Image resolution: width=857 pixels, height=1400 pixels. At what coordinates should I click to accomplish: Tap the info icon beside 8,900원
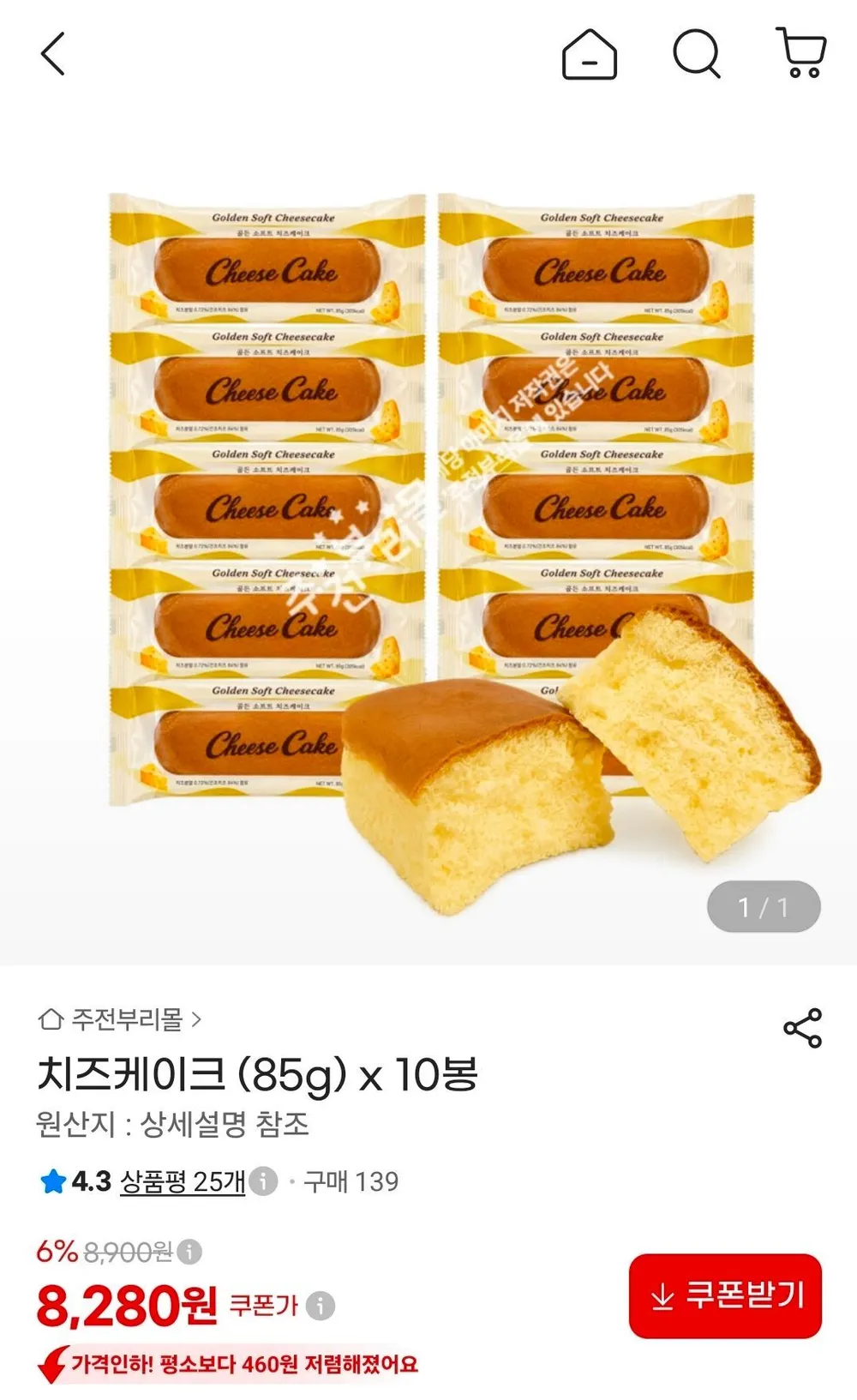189,1252
